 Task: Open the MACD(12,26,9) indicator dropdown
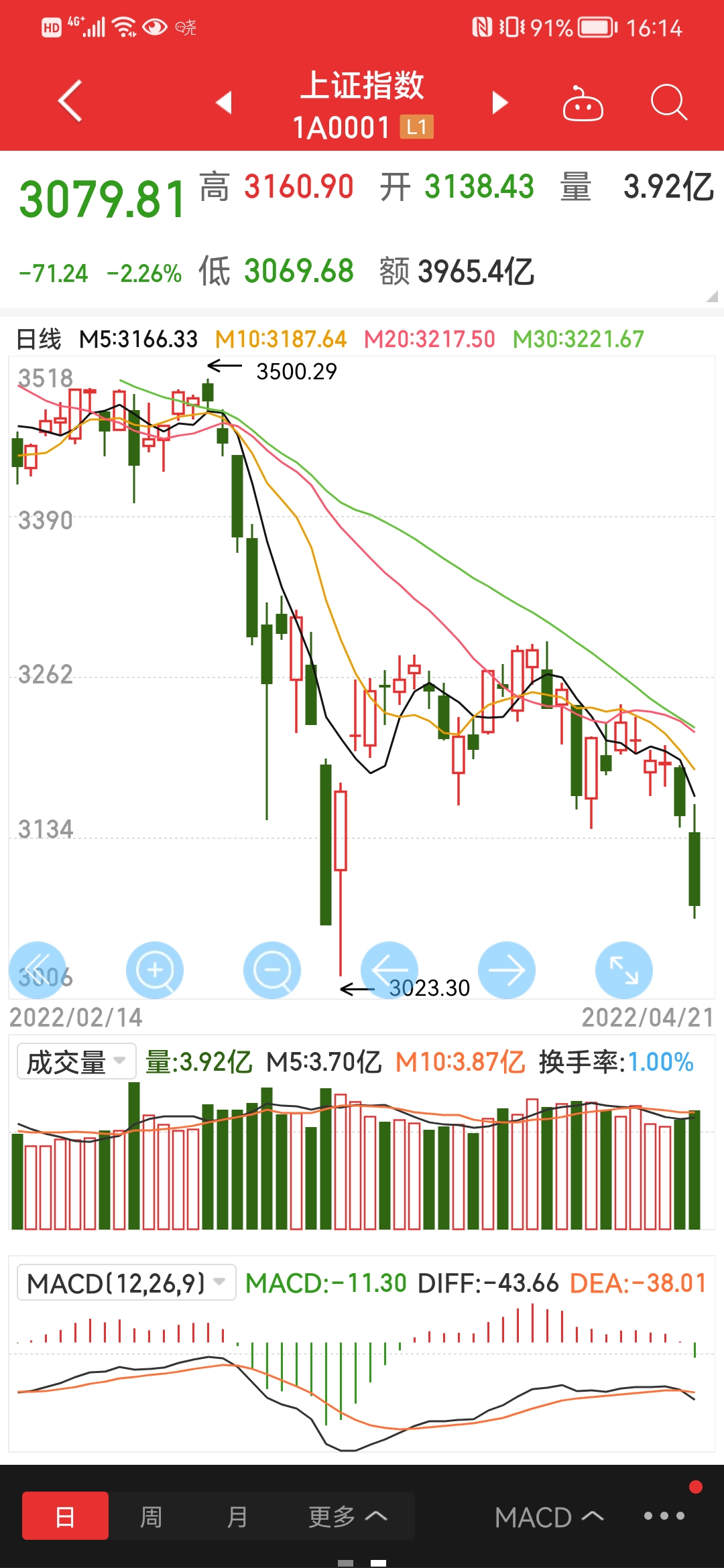pos(126,1283)
